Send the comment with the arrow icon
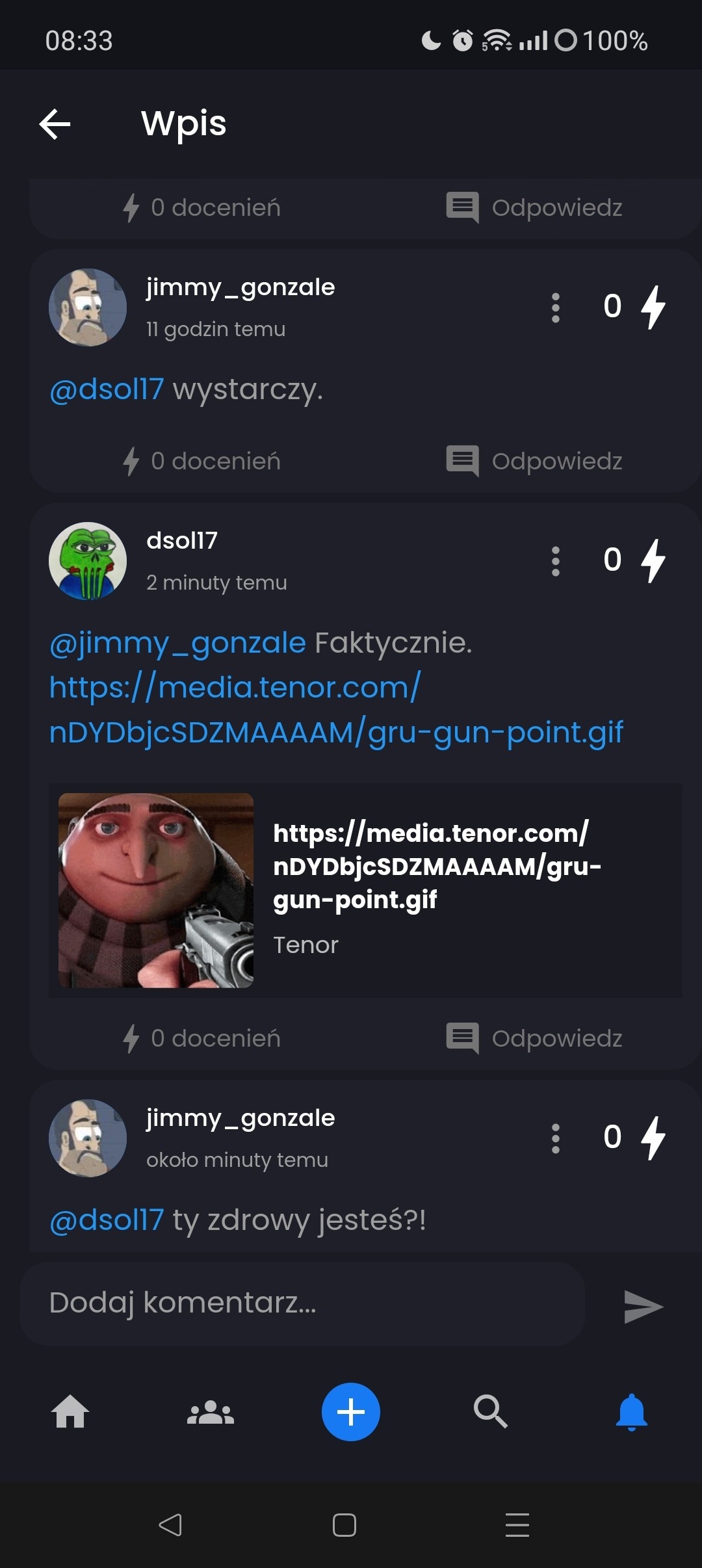This screenshot has height=1568, width=702. click(642, 1306)
